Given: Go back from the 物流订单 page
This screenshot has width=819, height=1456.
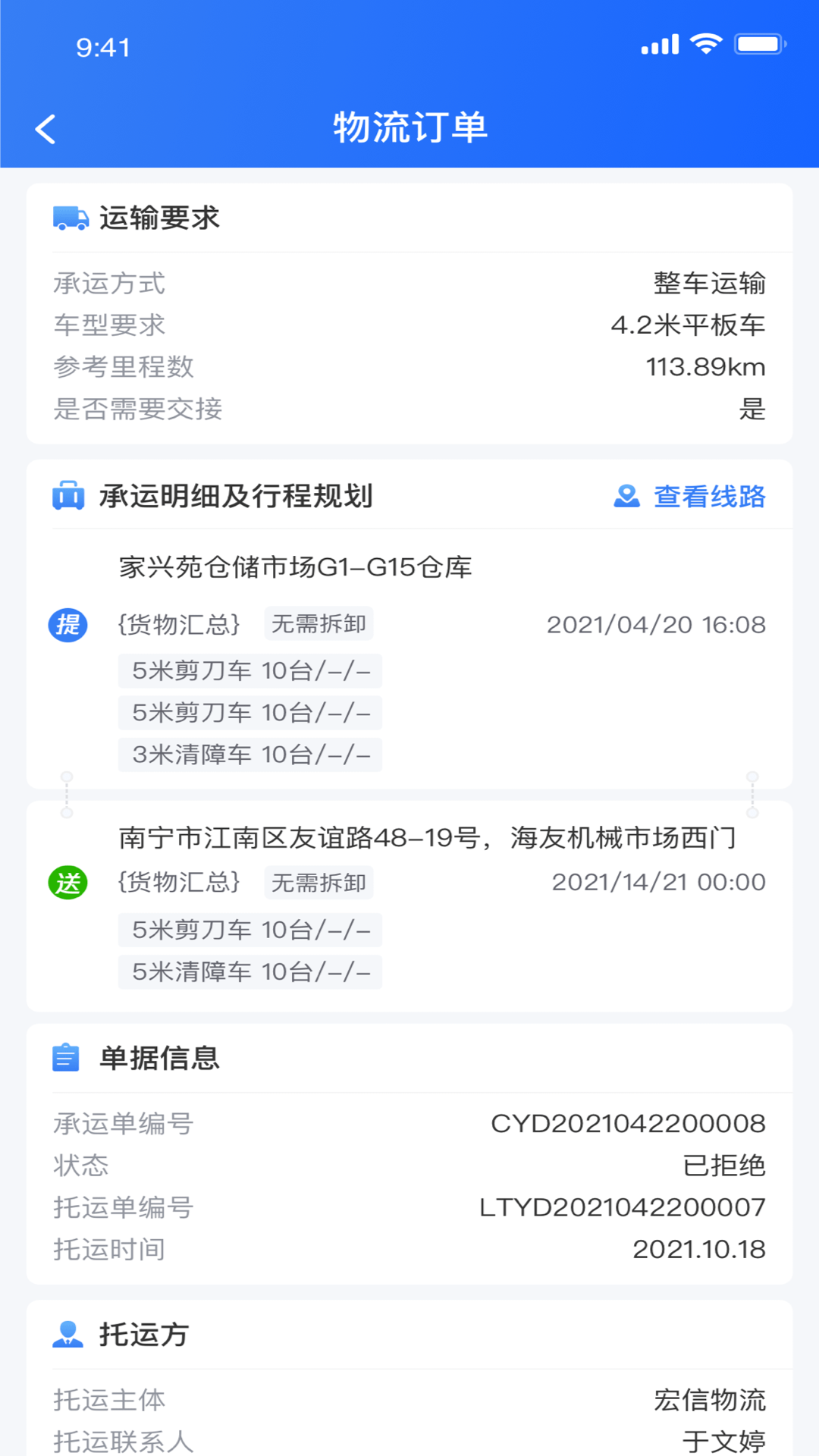Looking at the screenshot, I should [45, 129].
